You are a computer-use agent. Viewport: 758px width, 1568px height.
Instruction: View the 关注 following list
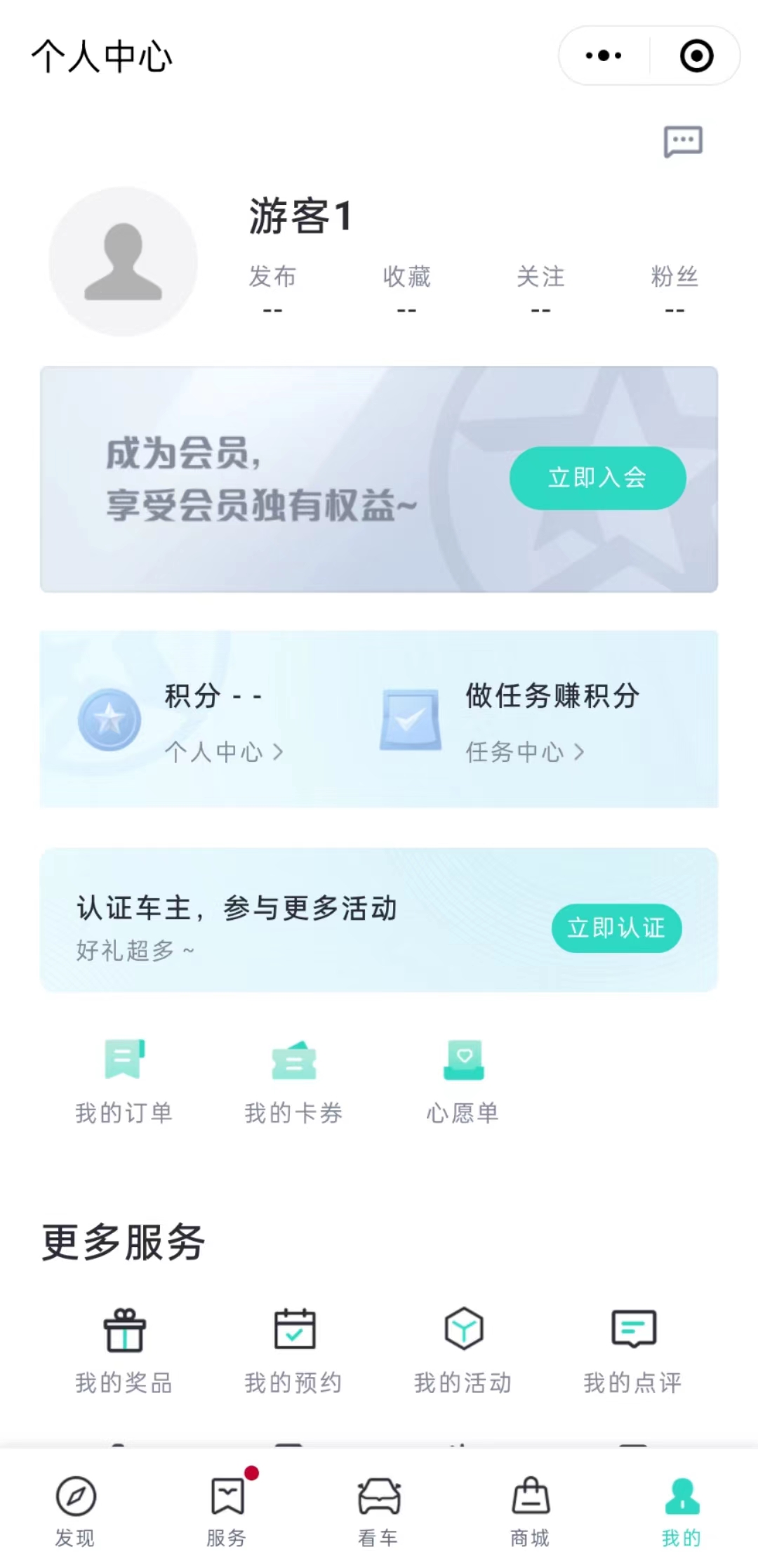click(x=540, y=289)
